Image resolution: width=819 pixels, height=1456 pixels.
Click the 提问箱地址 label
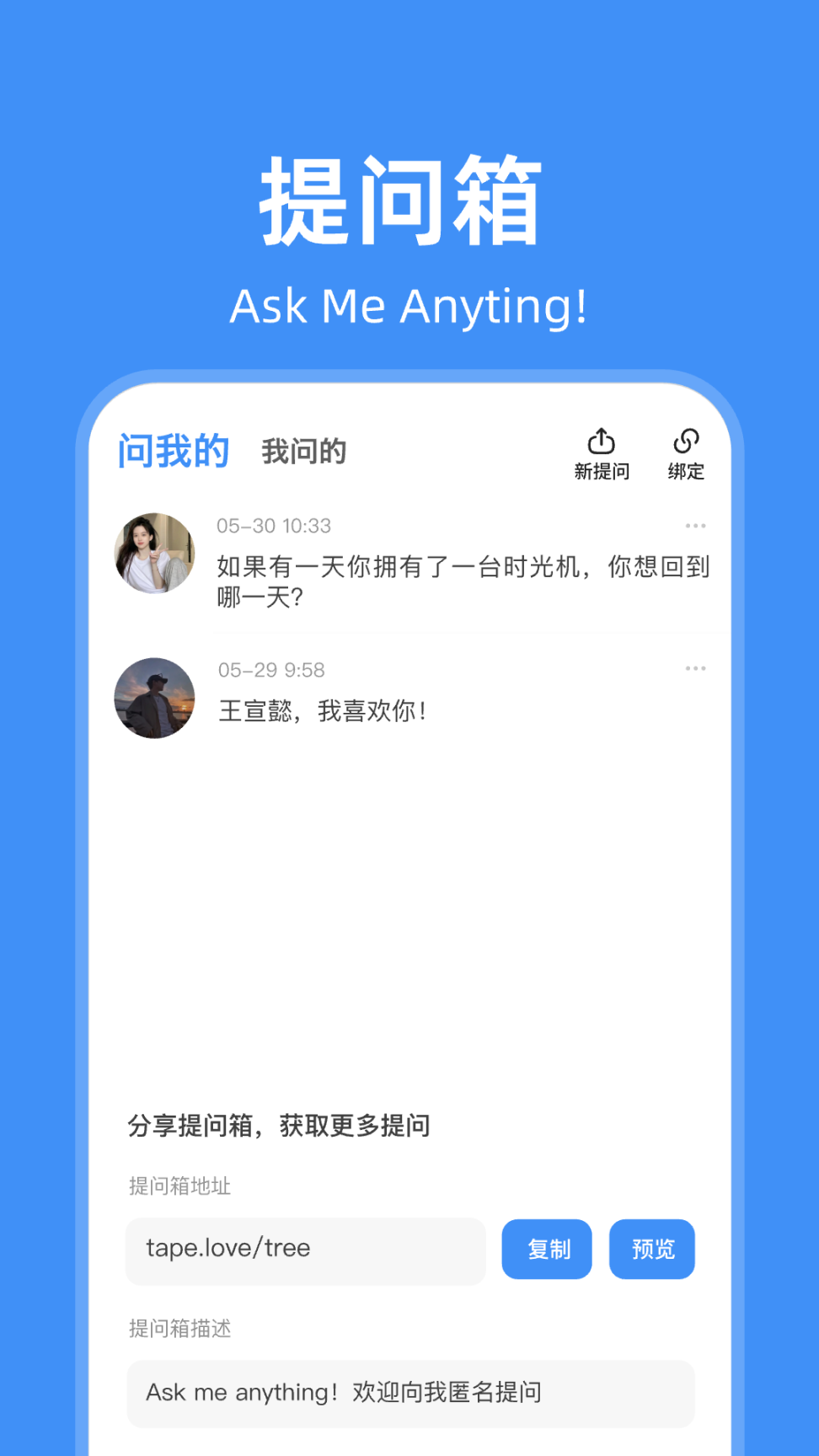coord(179,1186)
